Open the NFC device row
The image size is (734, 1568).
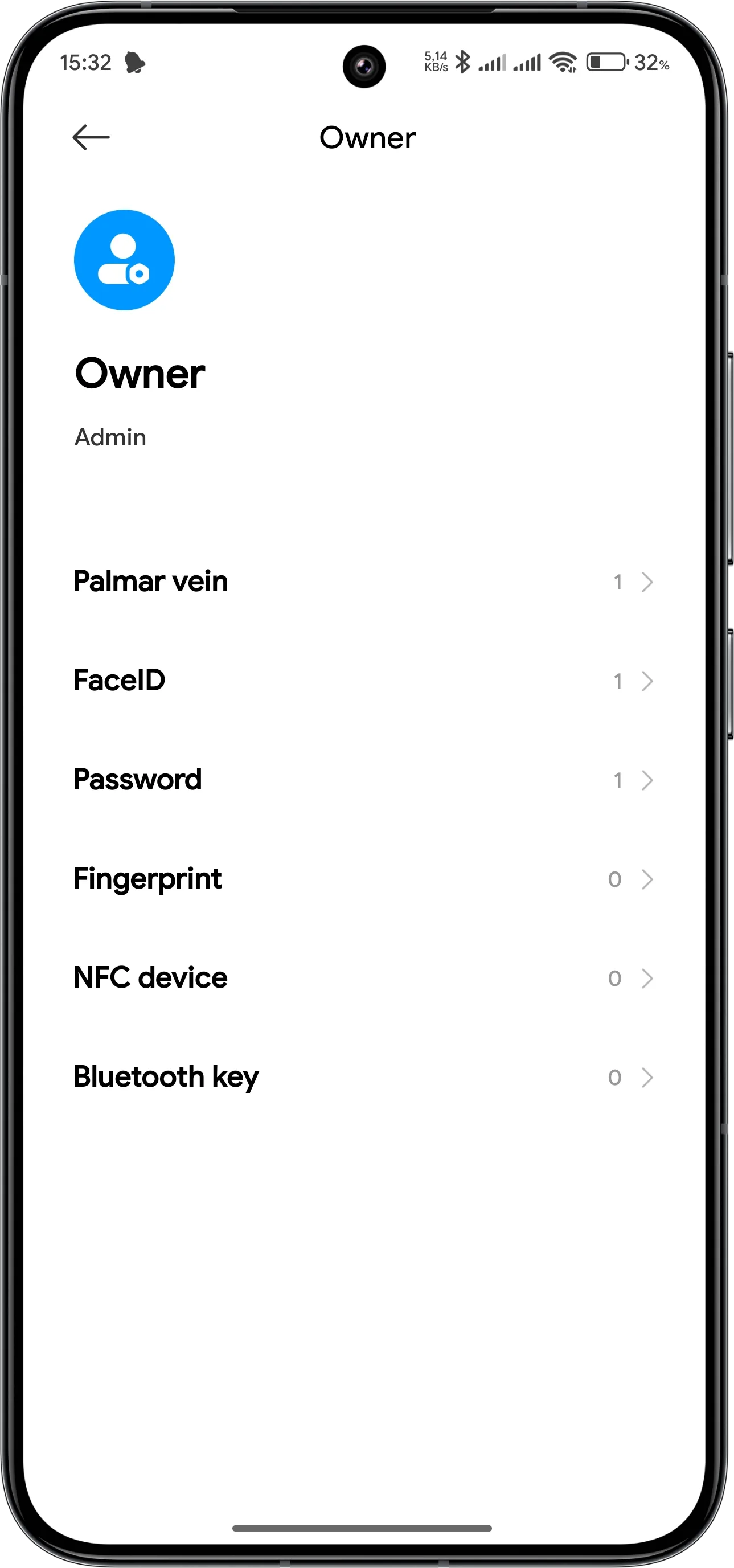click(x=364, y=978)
